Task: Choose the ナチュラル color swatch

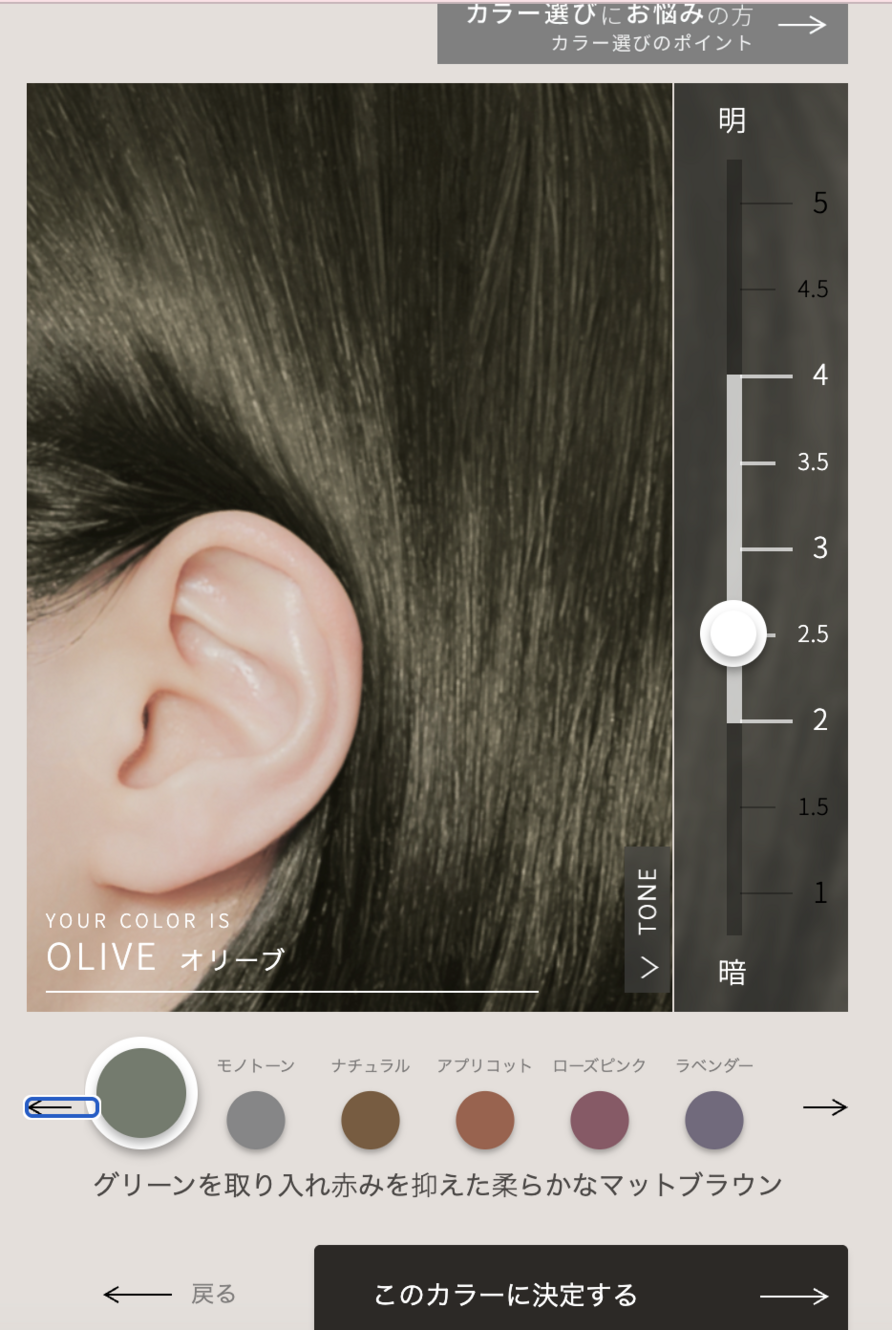Action: click(370, 1120)
